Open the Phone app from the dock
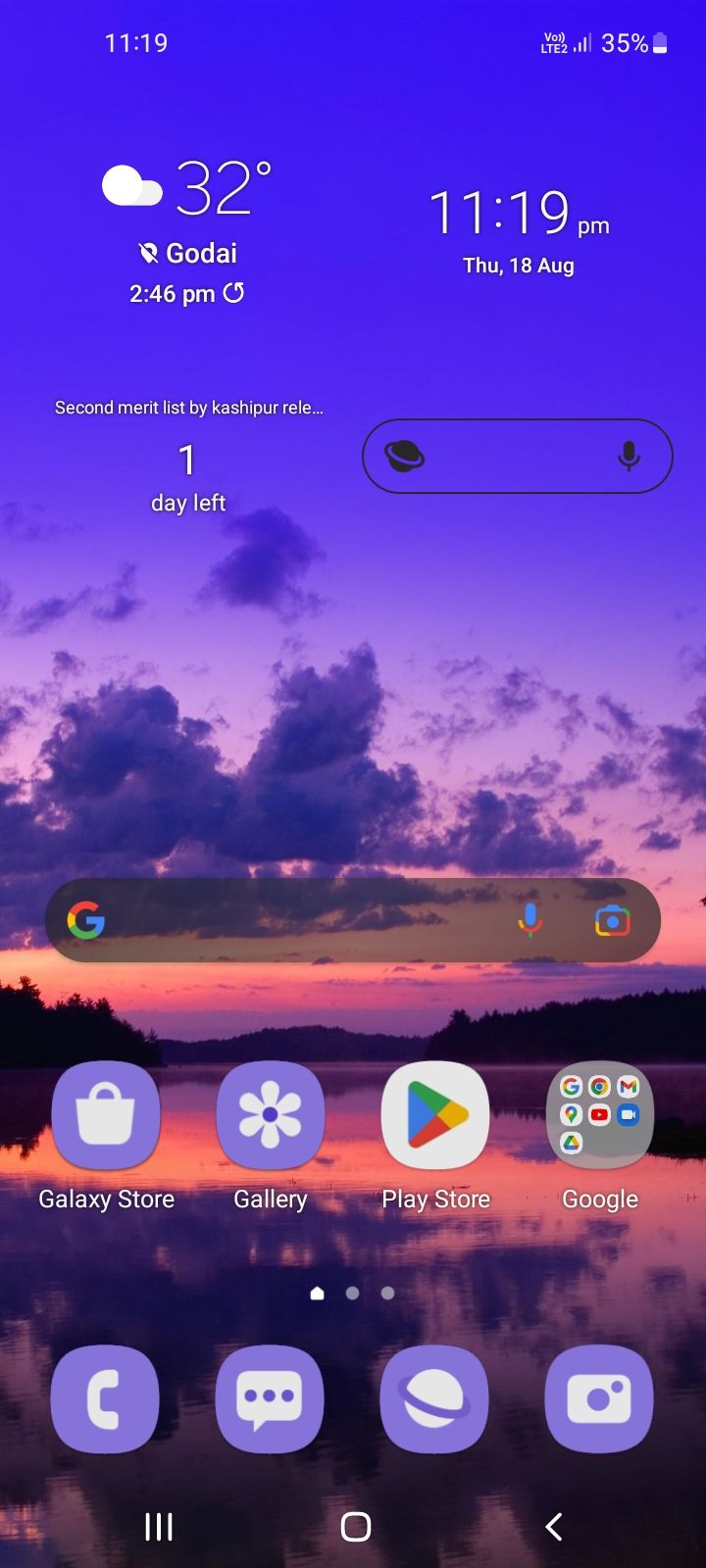 [105, 1398]
